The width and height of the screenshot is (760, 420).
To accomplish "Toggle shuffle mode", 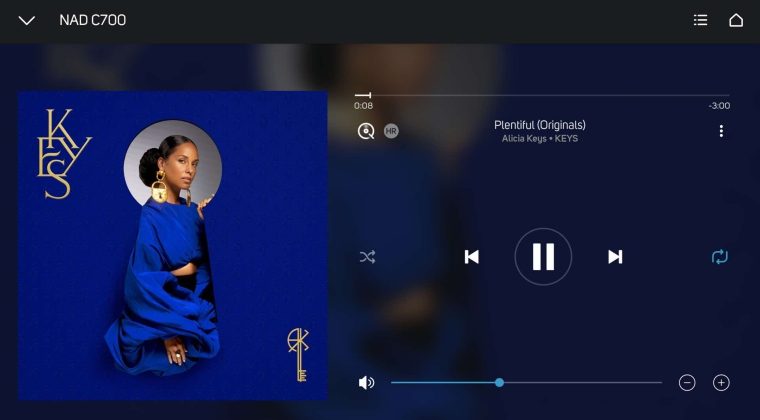I will [x=367, y=257].
